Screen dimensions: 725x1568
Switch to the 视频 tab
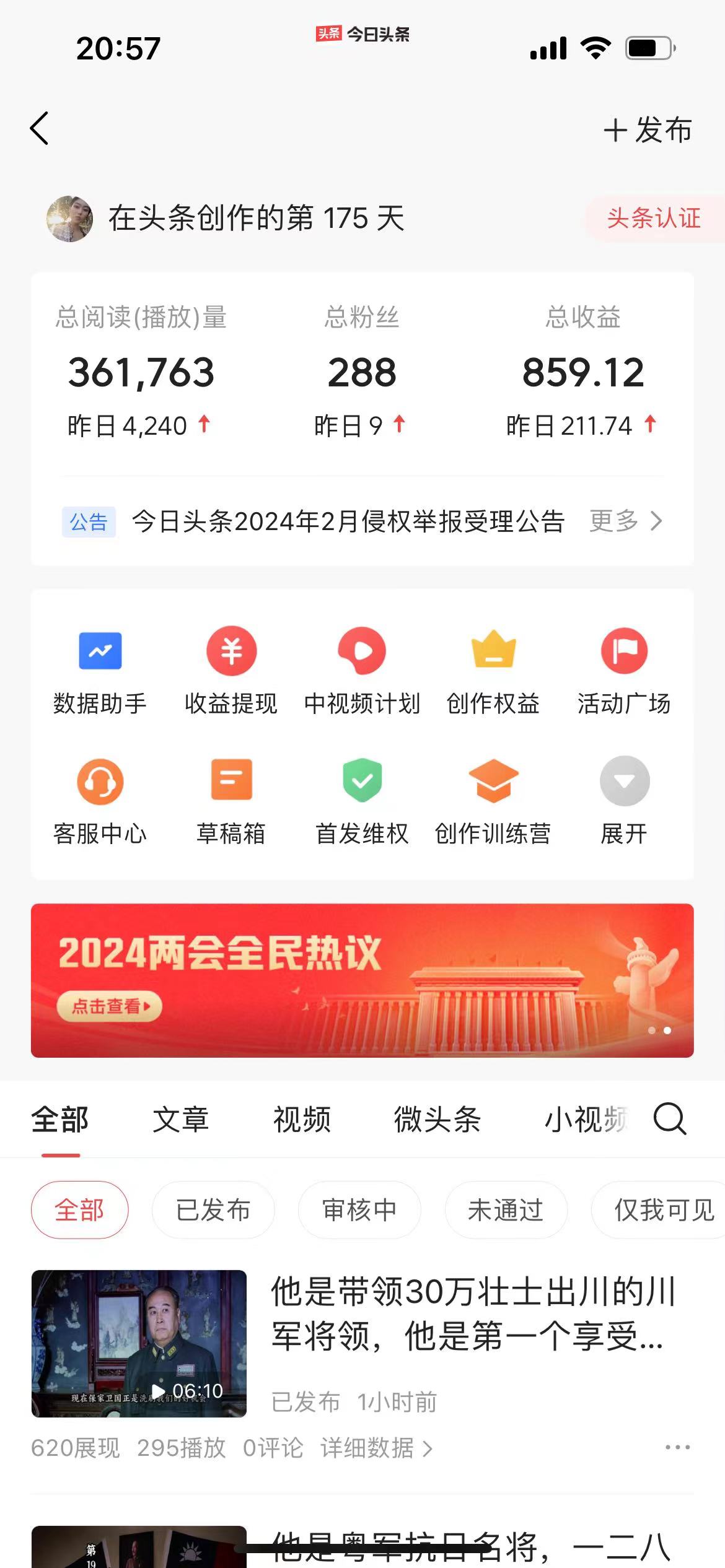[x=302, y=1120]
